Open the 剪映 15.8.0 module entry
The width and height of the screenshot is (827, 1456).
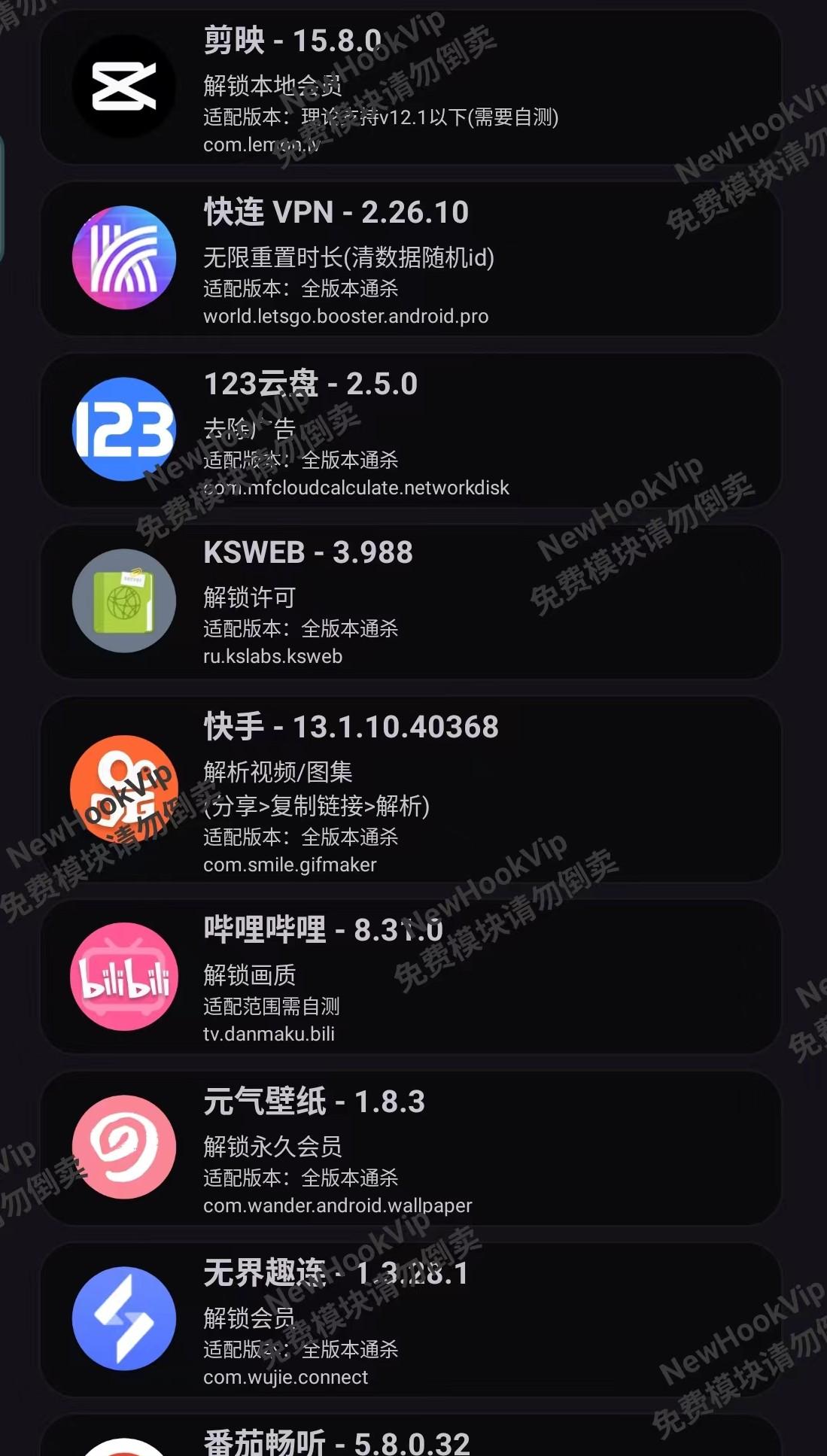point(410,88)
